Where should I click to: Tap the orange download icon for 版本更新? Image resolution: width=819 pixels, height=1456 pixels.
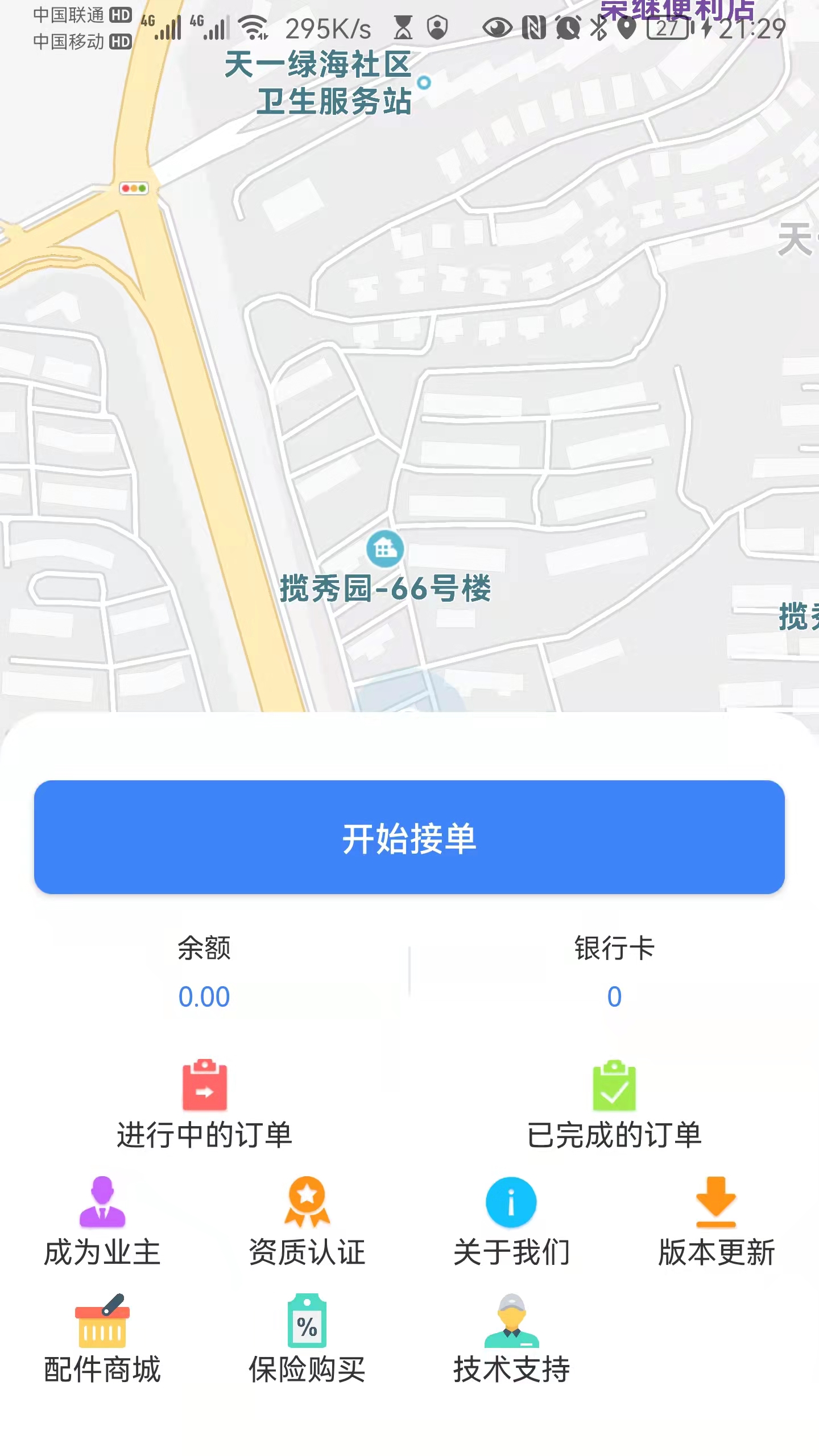coord(717,1202)
